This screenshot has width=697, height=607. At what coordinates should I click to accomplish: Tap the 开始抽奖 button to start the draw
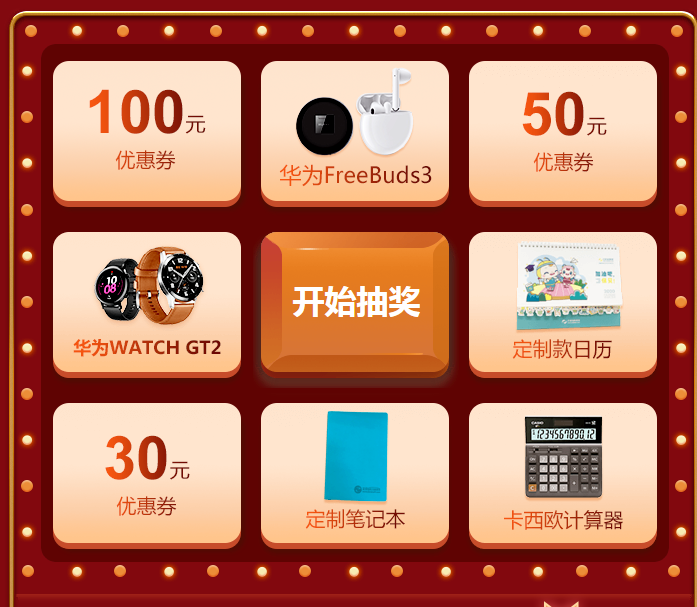click(x=355, y=302)
